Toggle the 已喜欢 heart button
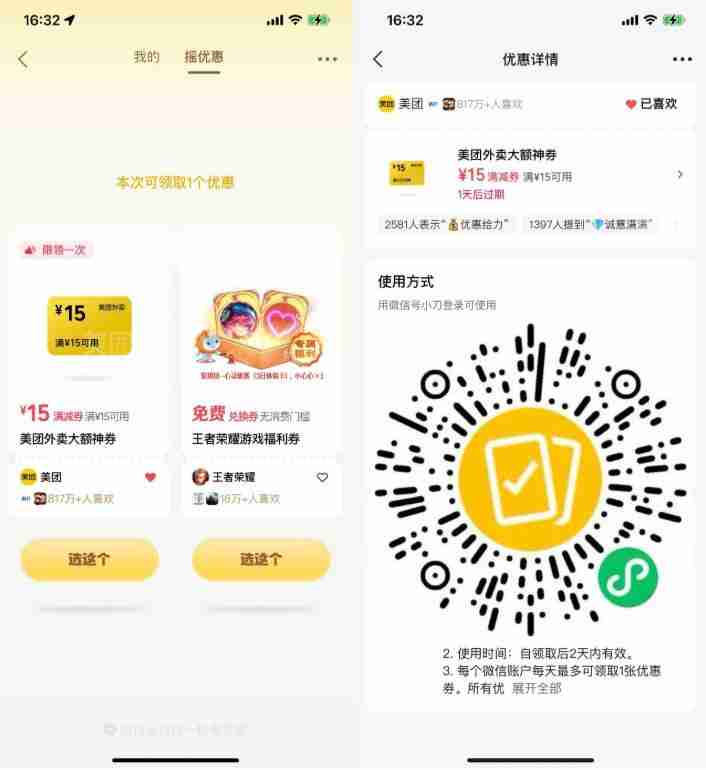The width and height of the screenshot is (706, 770). (650, 103)
